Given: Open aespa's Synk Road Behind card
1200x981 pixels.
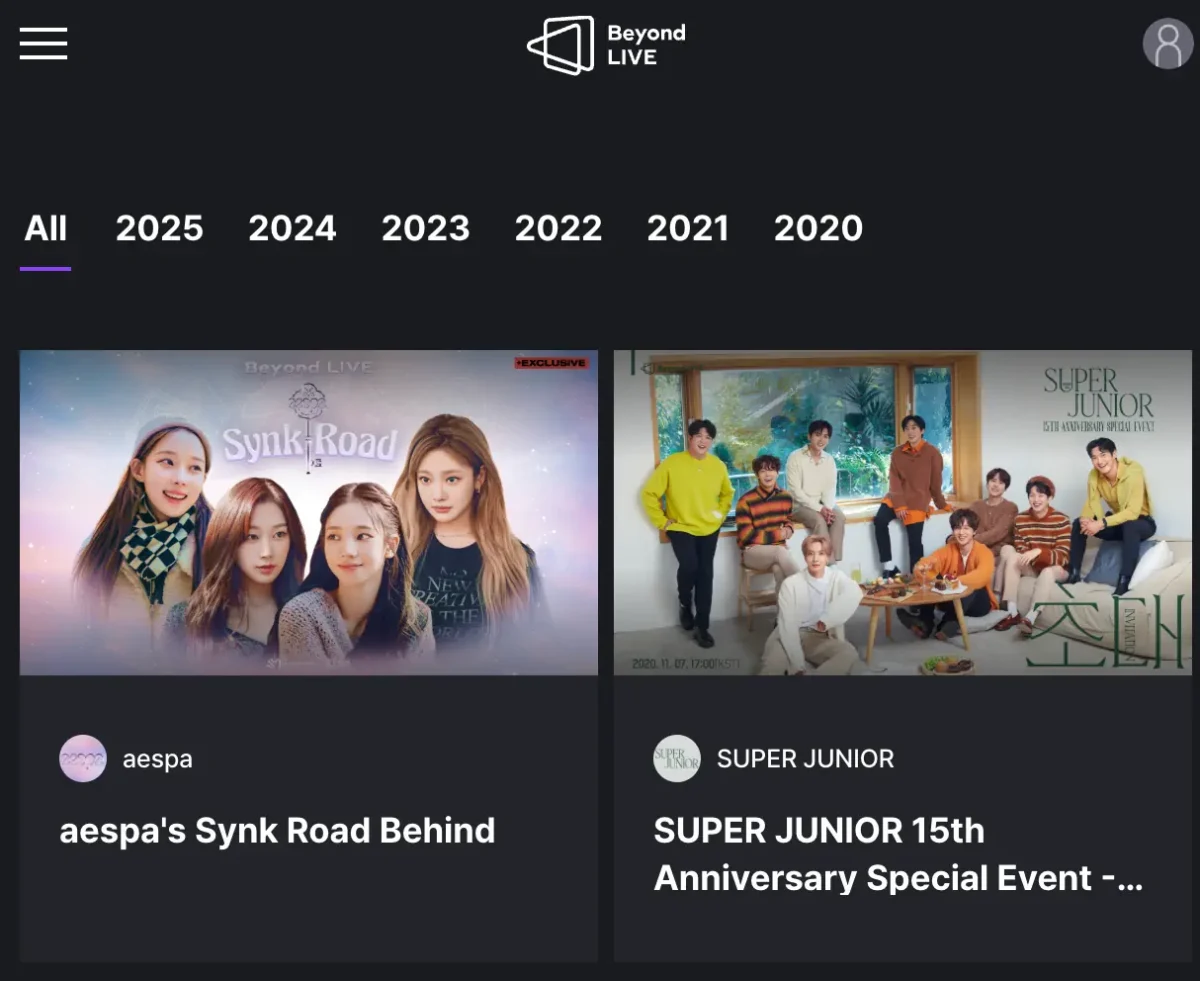Looking at the screenshot, I should (308, 512).
